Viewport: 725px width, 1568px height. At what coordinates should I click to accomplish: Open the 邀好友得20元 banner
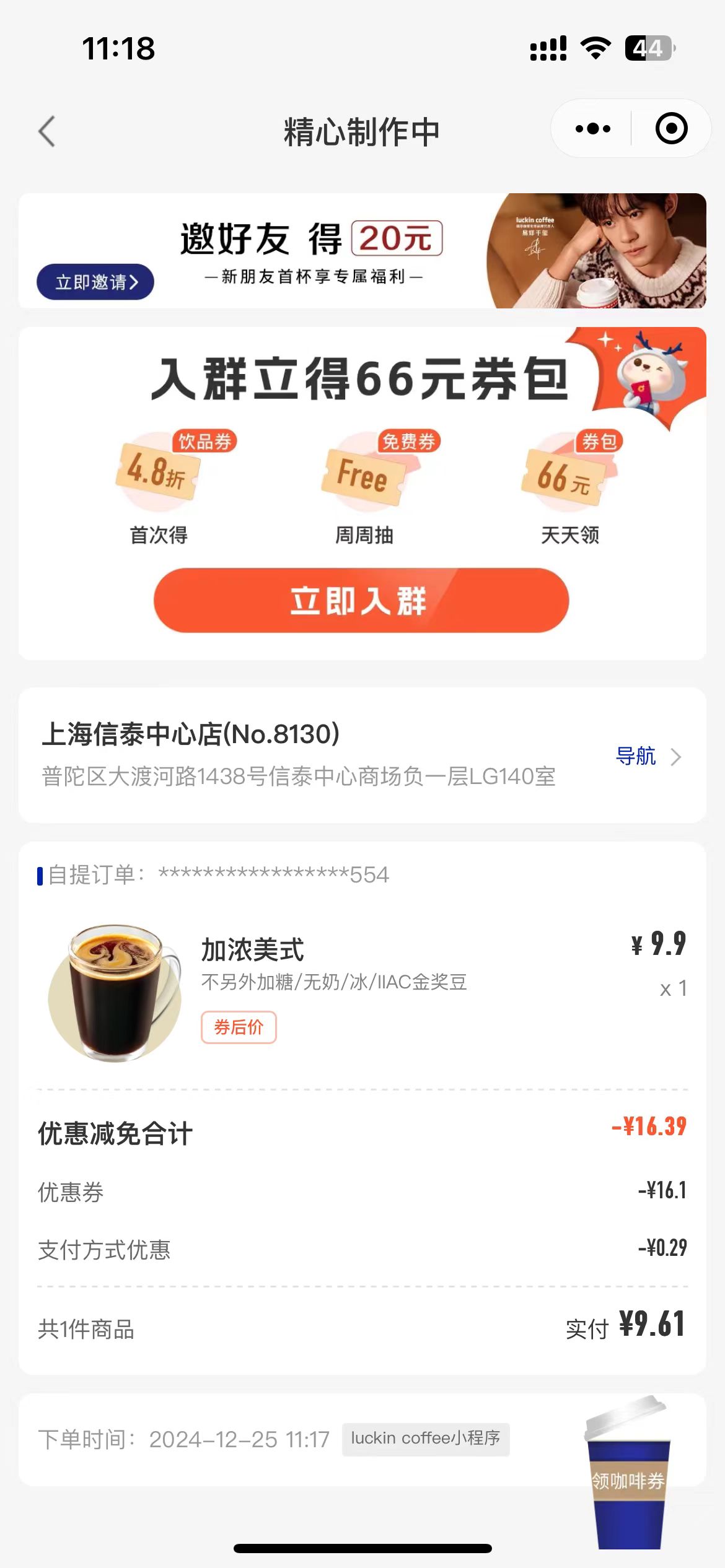pos(362,251)
